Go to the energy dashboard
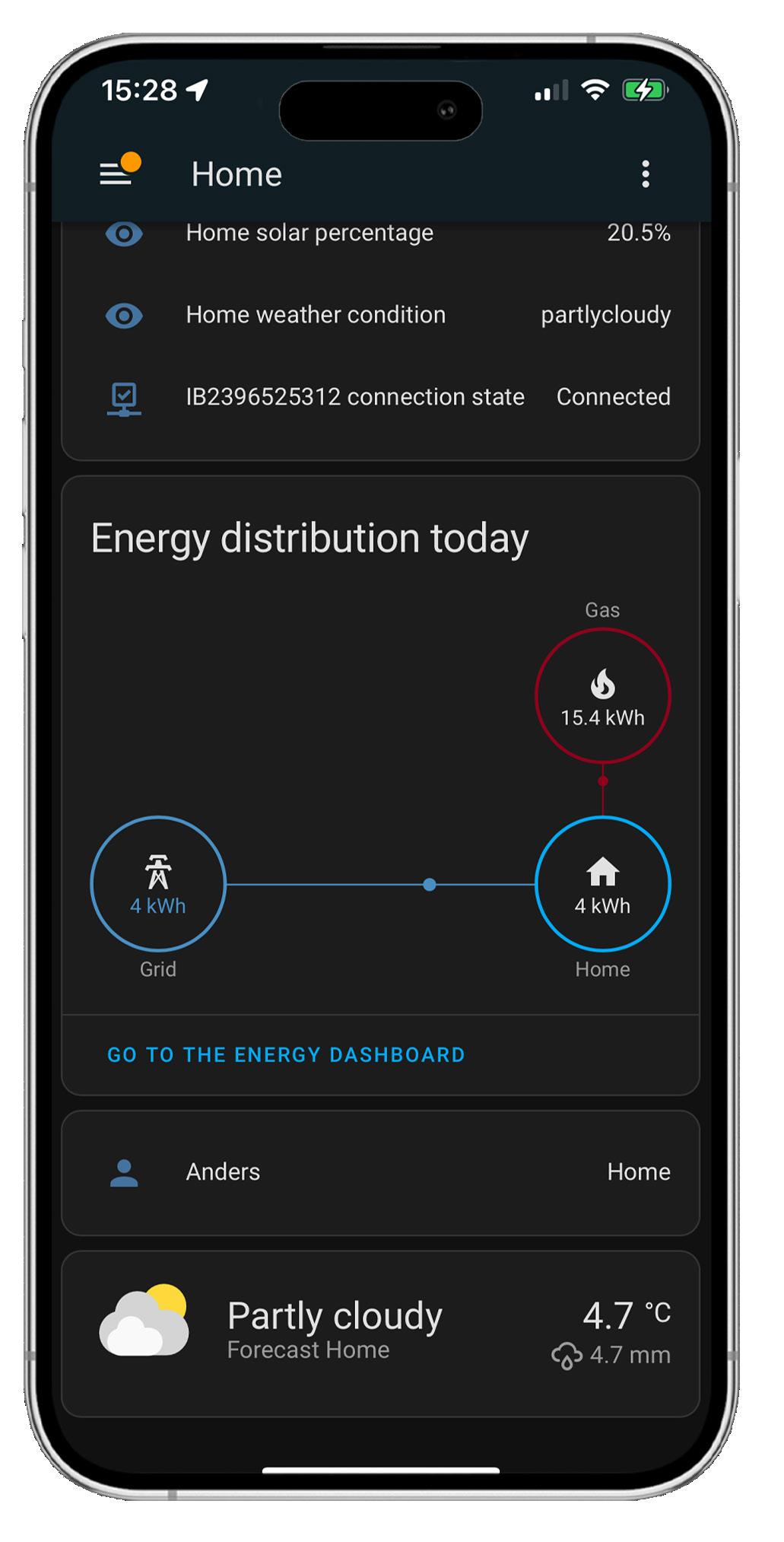This screenshot has height=1542, width=784. pos(286,1054)
